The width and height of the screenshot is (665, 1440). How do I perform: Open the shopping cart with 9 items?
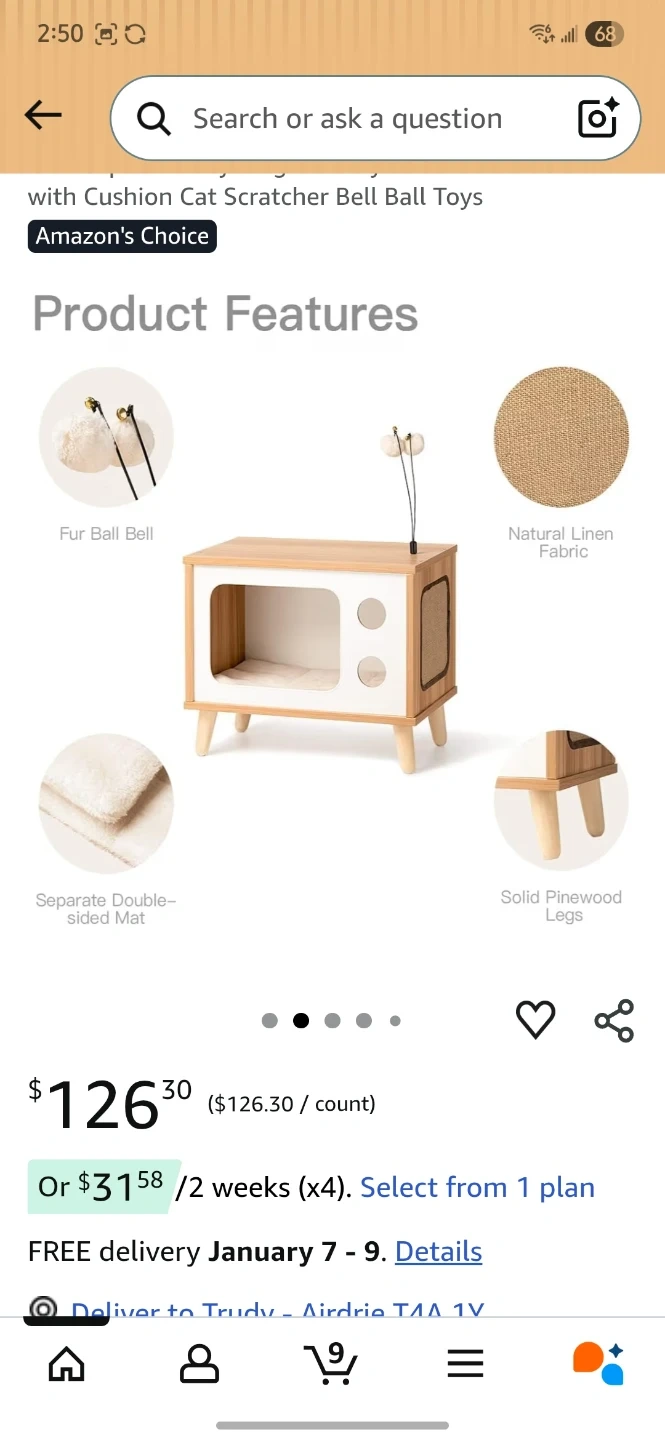331,1364
